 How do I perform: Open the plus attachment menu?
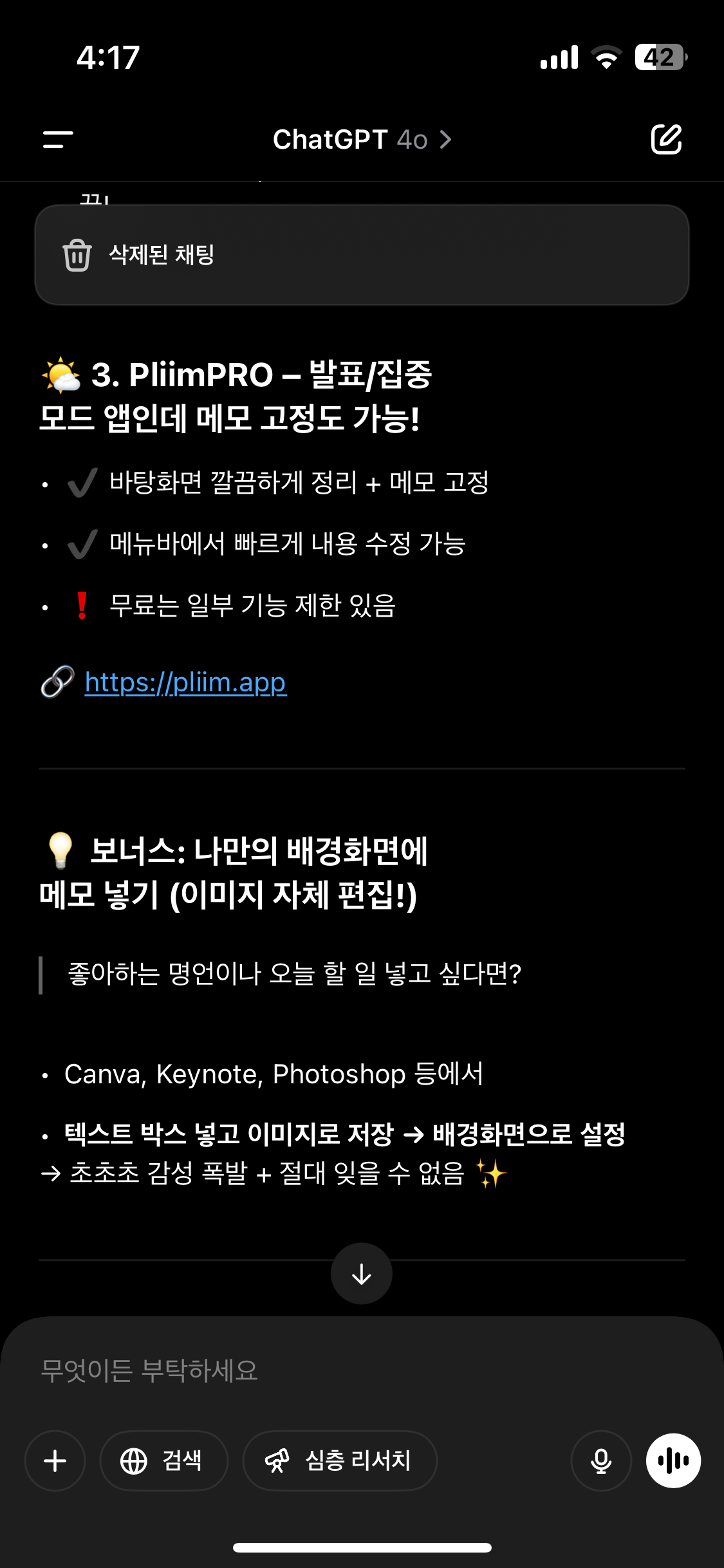click(x=55, y=1461)
